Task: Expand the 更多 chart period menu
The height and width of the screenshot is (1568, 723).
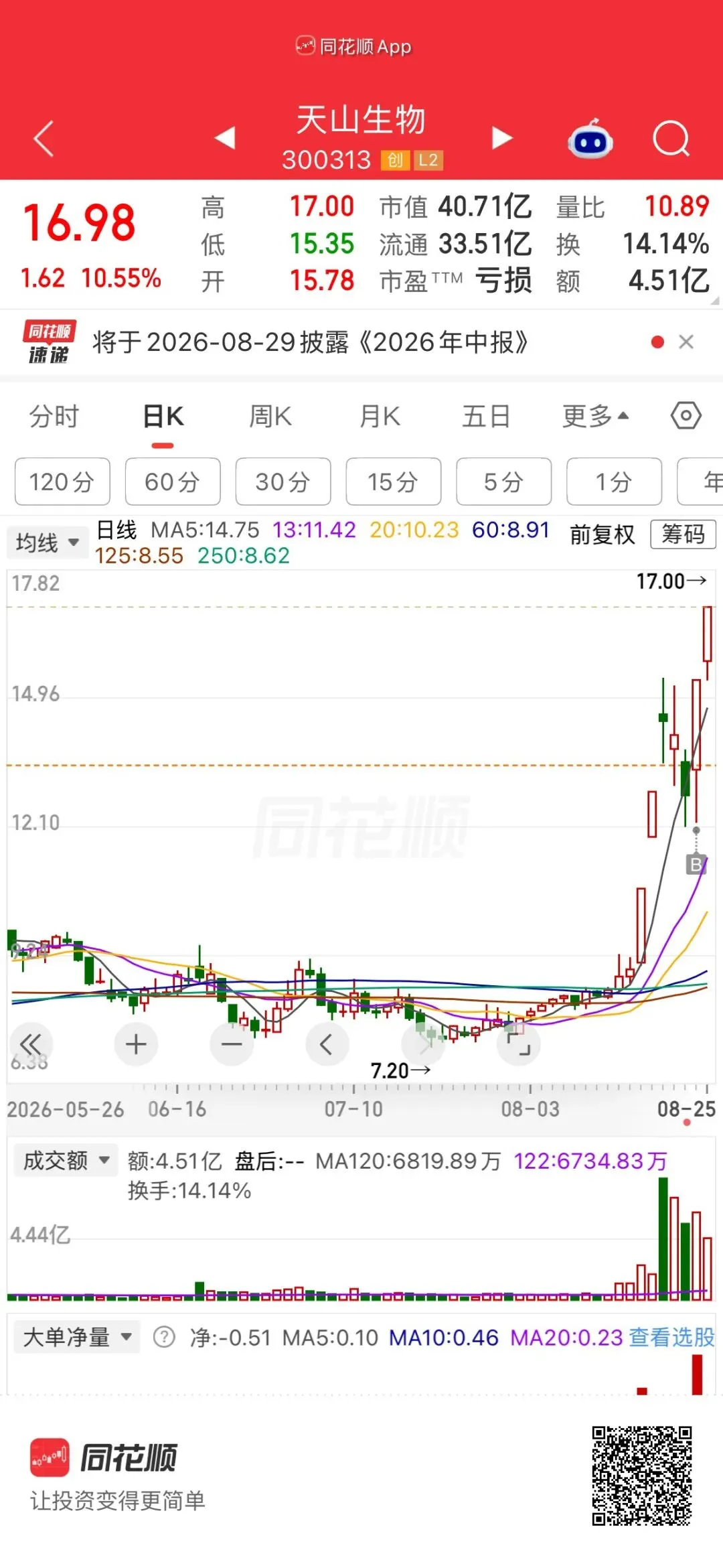Action: (x=595, y=417)
